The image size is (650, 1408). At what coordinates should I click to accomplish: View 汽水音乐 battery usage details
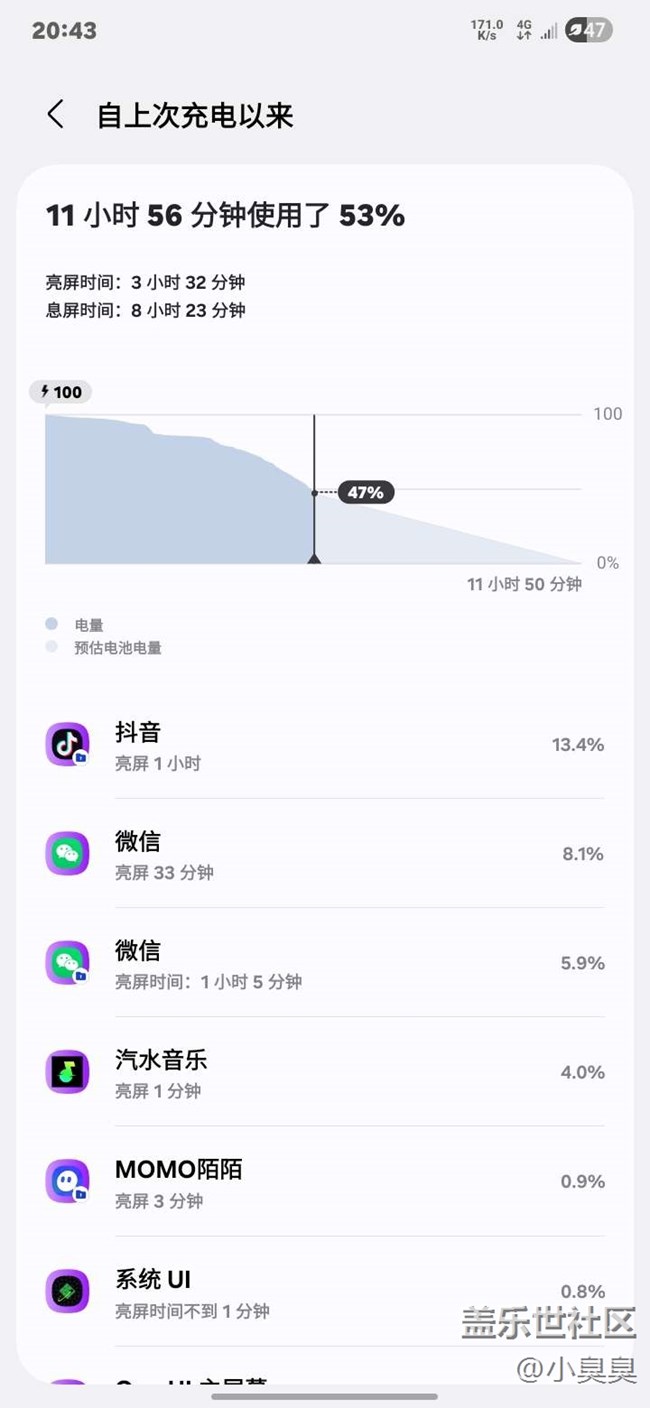pos(325,1072)
